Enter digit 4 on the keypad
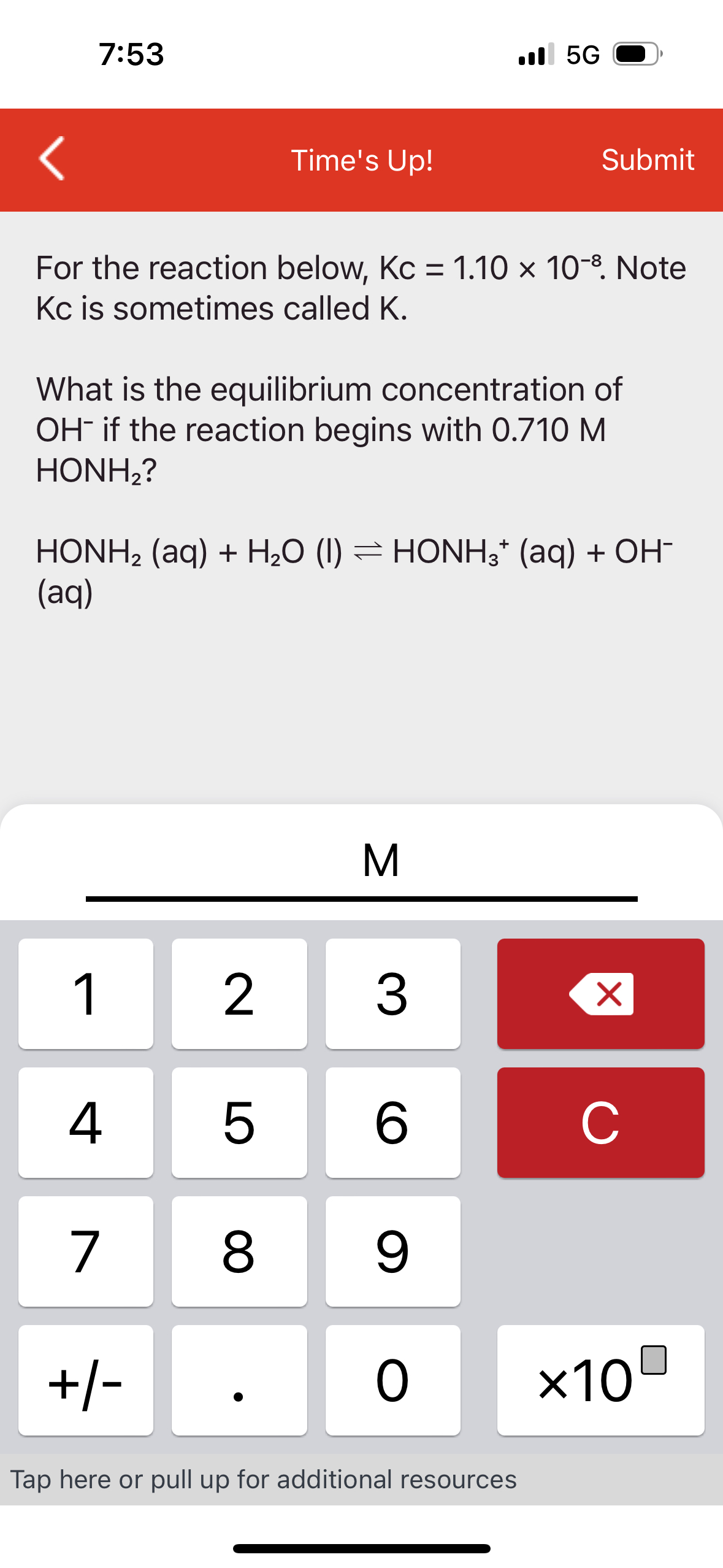This screenshot has height=1568, width=723. [86, 1122]
